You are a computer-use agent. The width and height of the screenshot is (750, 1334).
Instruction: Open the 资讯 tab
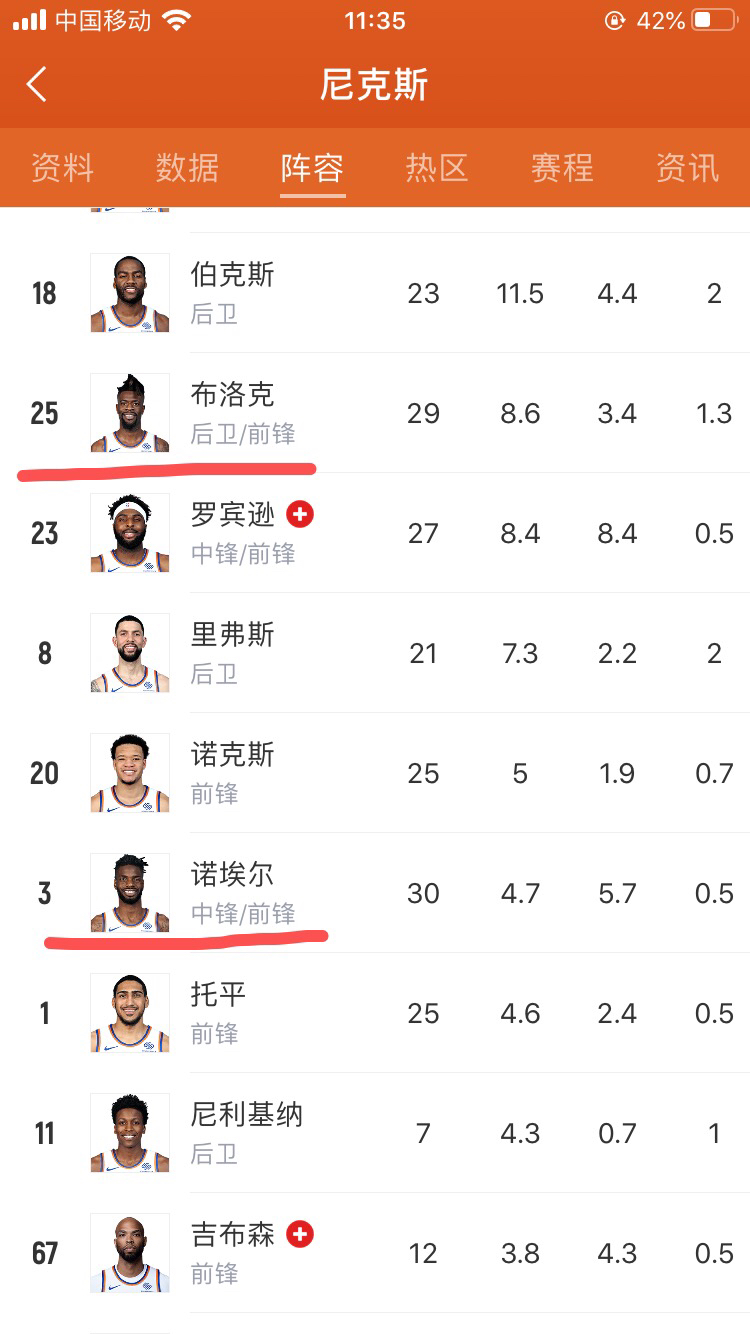pyautogui.click(x=687, y=167)
